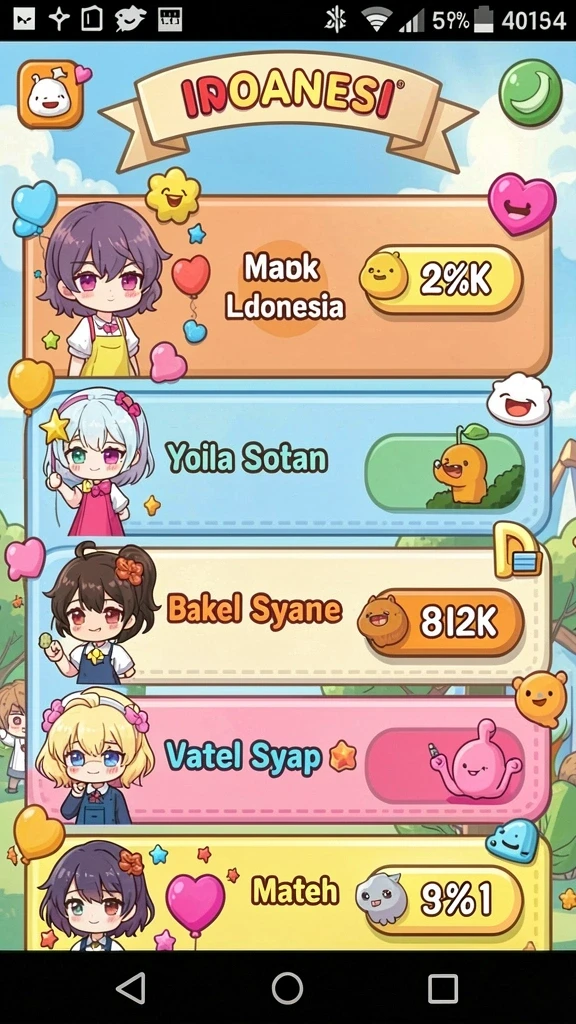This screenshot has width=576, height=1024.
Task: Tap the 2%K yellow button
Action: tap(441, 280)
